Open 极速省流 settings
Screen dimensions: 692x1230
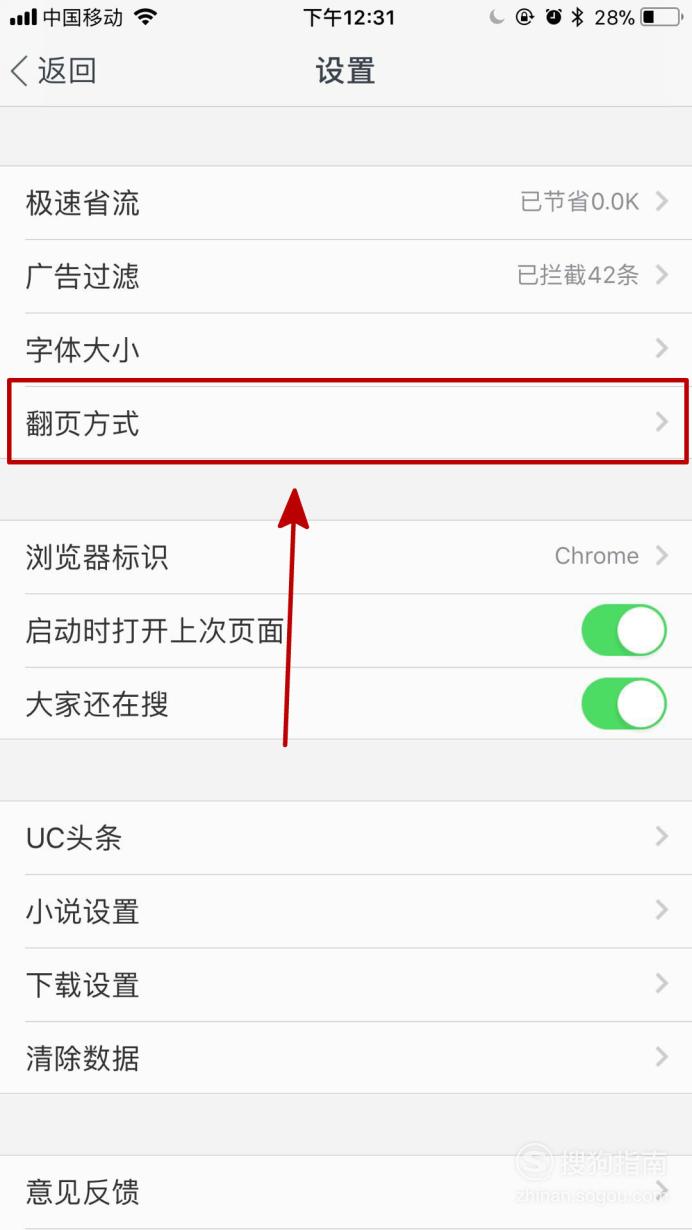(346, 203)
